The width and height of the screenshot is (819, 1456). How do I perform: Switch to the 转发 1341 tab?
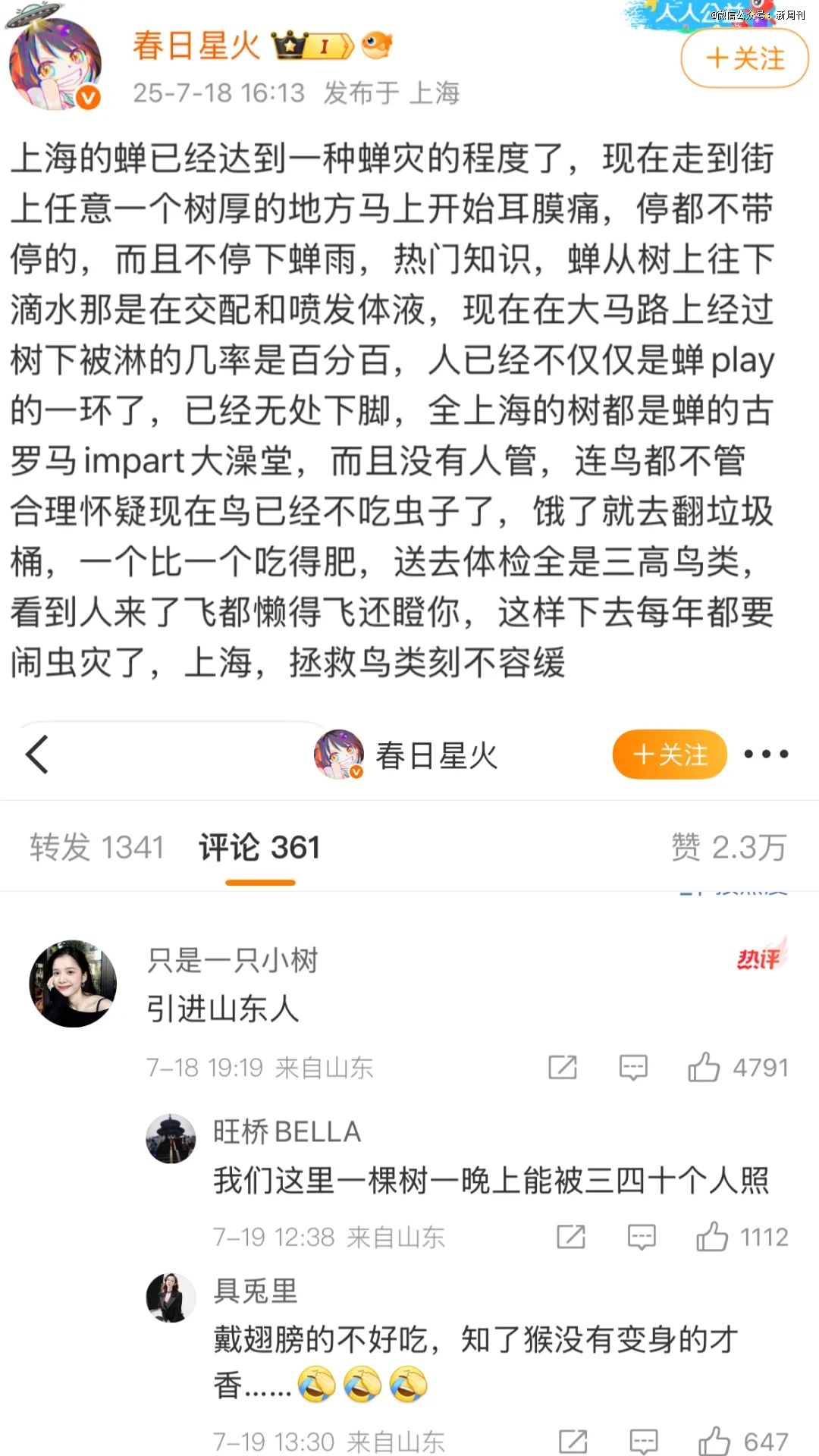97,847
